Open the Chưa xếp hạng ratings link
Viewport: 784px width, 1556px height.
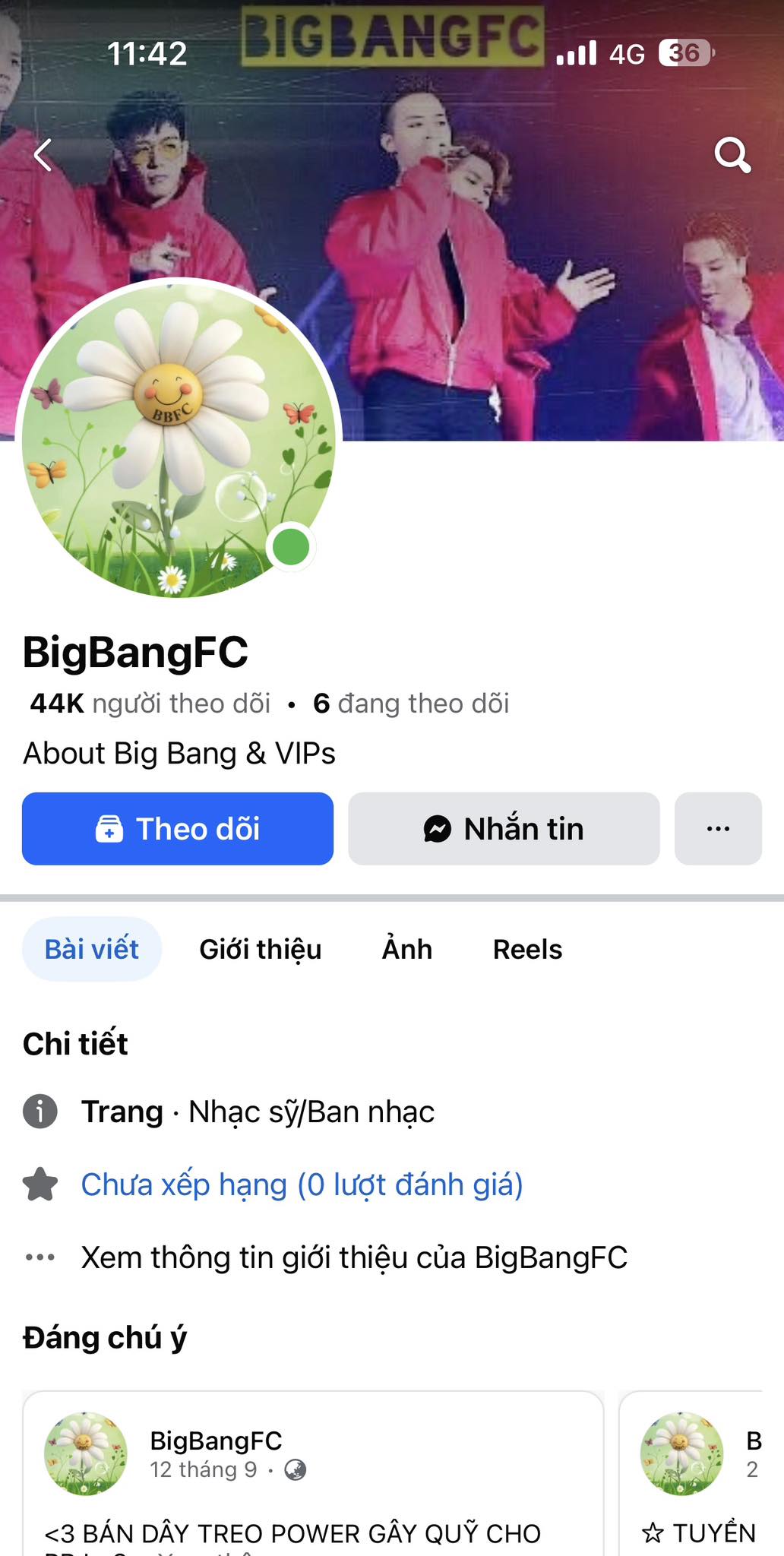click(x=302, y=1185)
